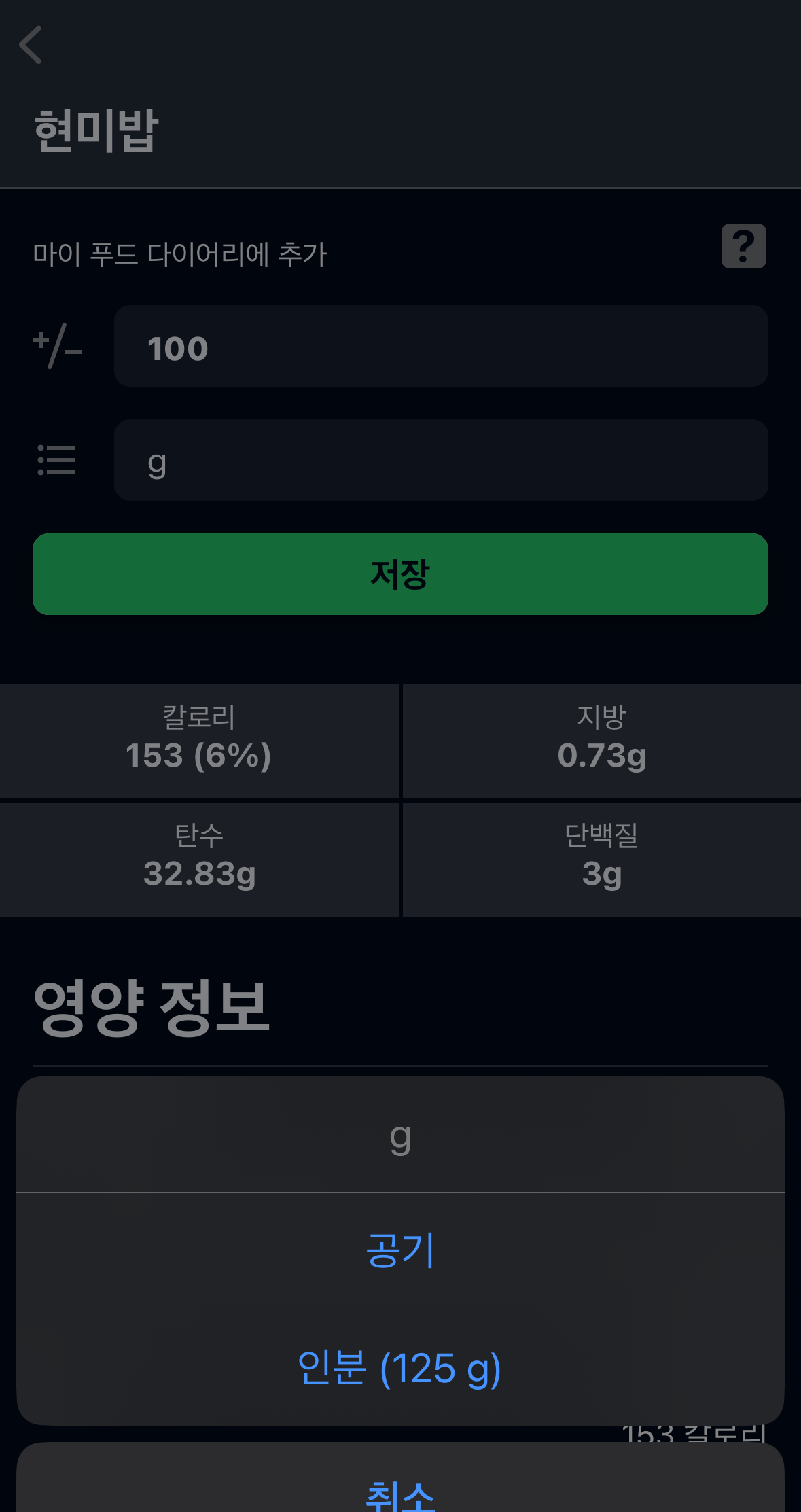The height and width of the screenshot is (1512, 801).
Task: Select the 공기 serving option
Action: point(400,1250)
